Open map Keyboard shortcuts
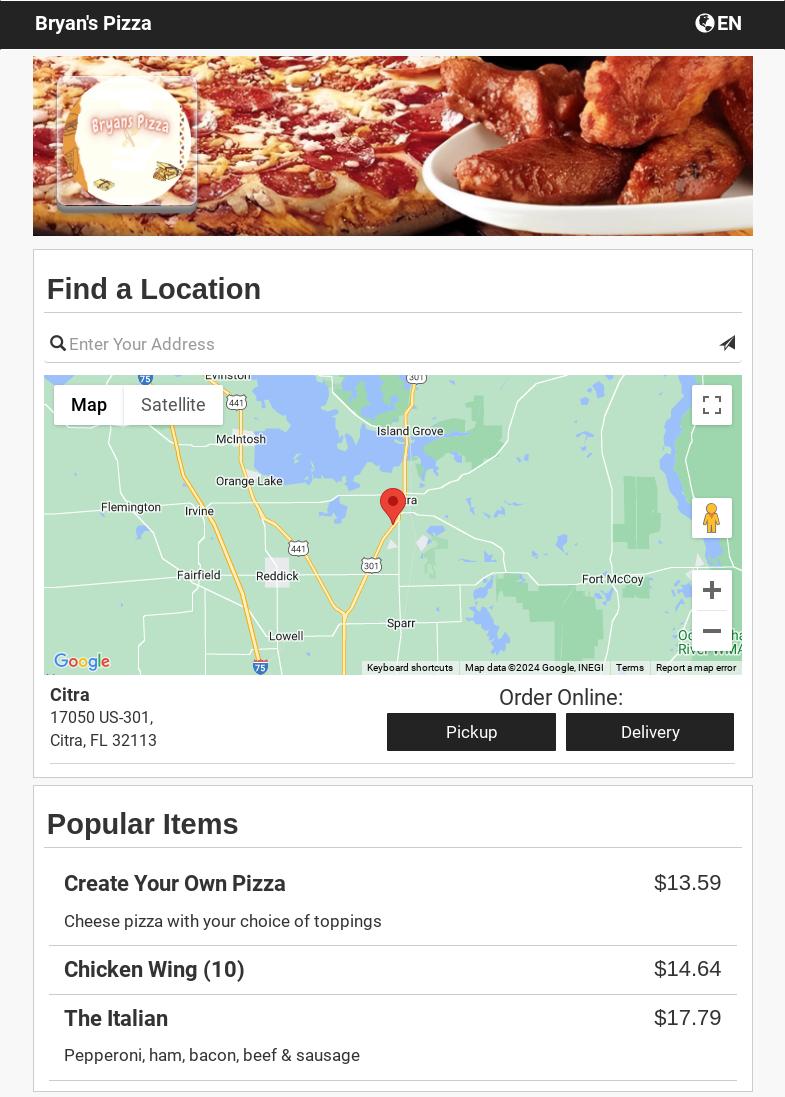785x1097 pixels. pyautogui.click(x=410, y=668)
